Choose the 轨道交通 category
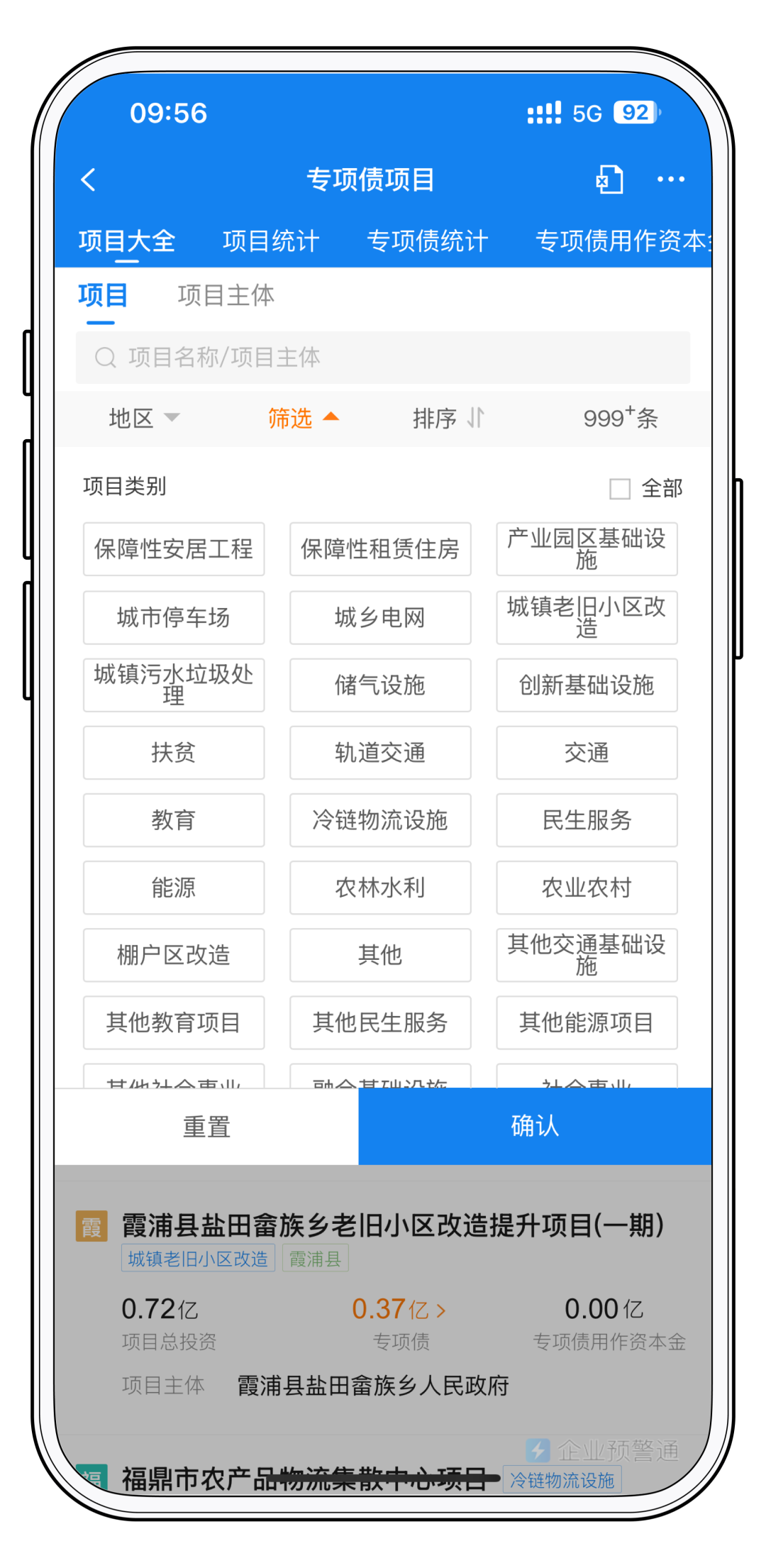 click(x=380, y=753)
